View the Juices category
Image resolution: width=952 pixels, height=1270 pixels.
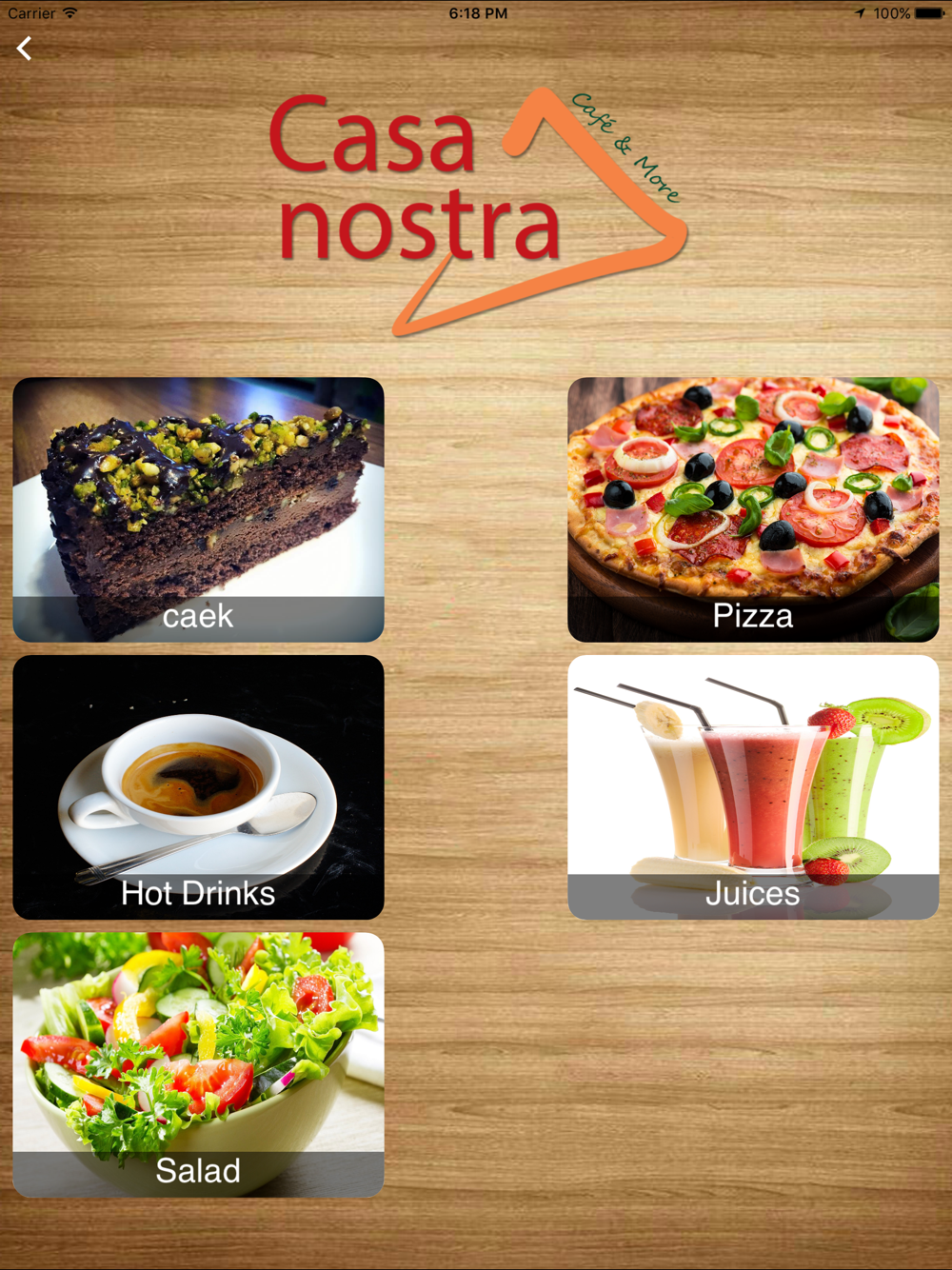tap(753, 787)
